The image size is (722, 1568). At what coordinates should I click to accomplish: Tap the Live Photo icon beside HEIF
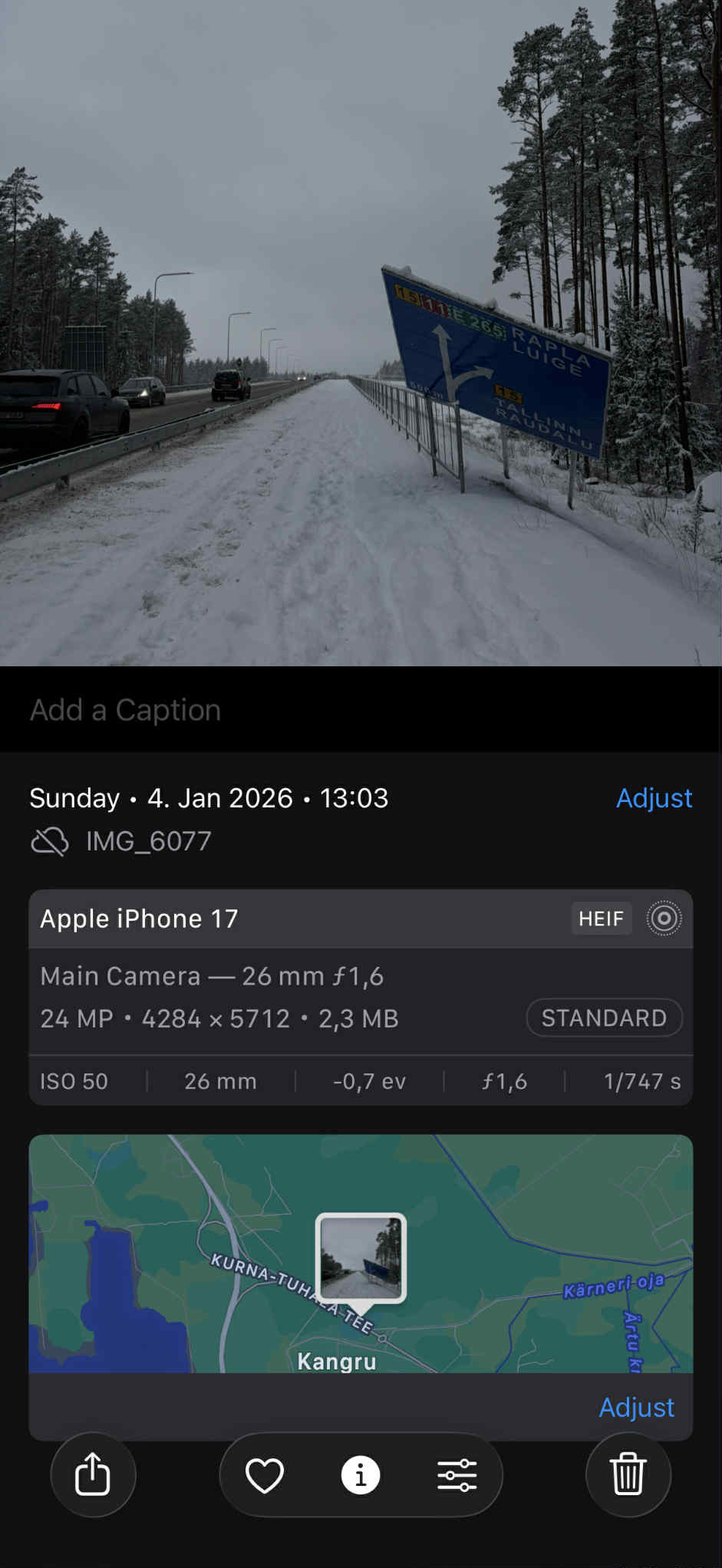click(664, 919)
